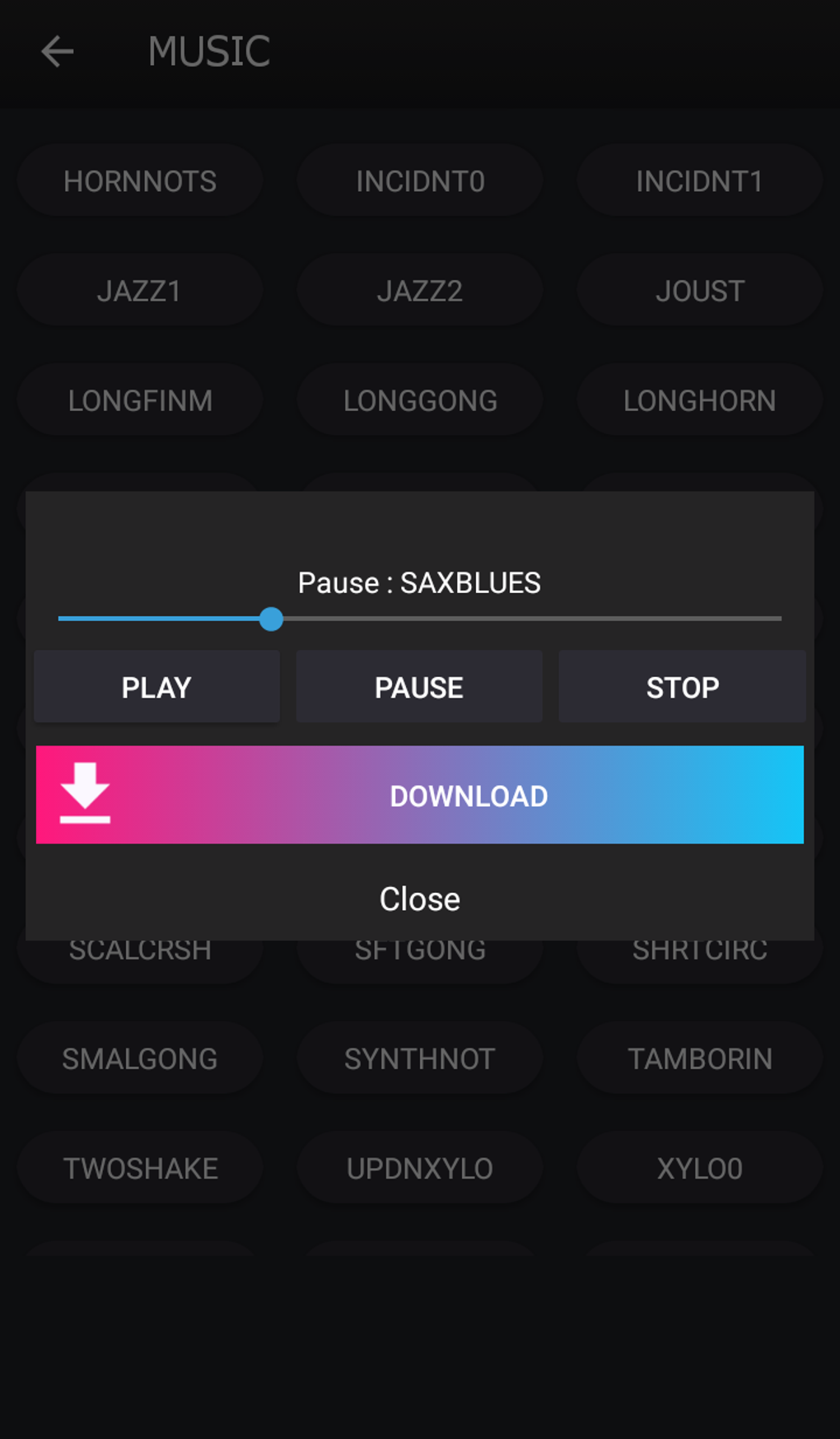
Task: Click DOWNLOAD to save SAXBLUES
Action: pyautogui.click(x=468, y=794)
